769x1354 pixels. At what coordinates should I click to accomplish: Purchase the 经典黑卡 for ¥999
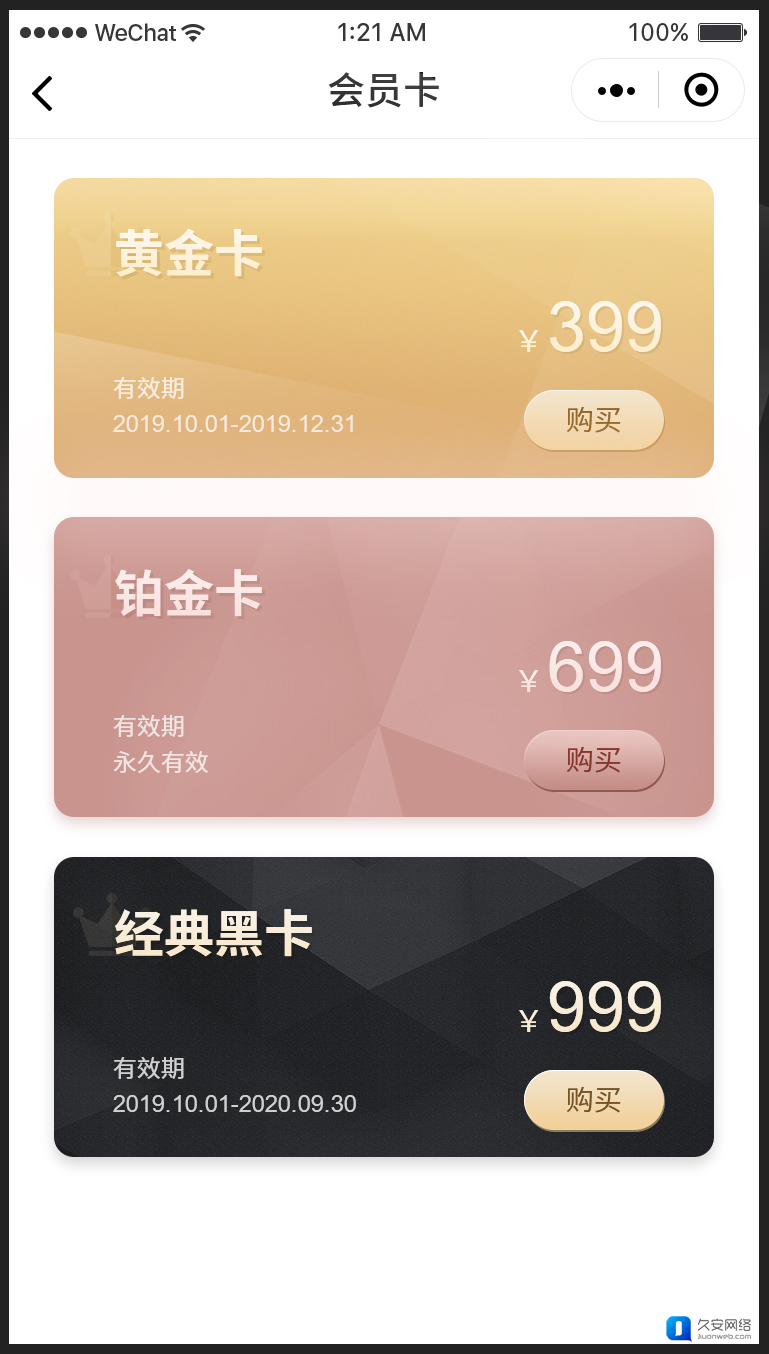pyautogui.click(x=593, y=1100)
